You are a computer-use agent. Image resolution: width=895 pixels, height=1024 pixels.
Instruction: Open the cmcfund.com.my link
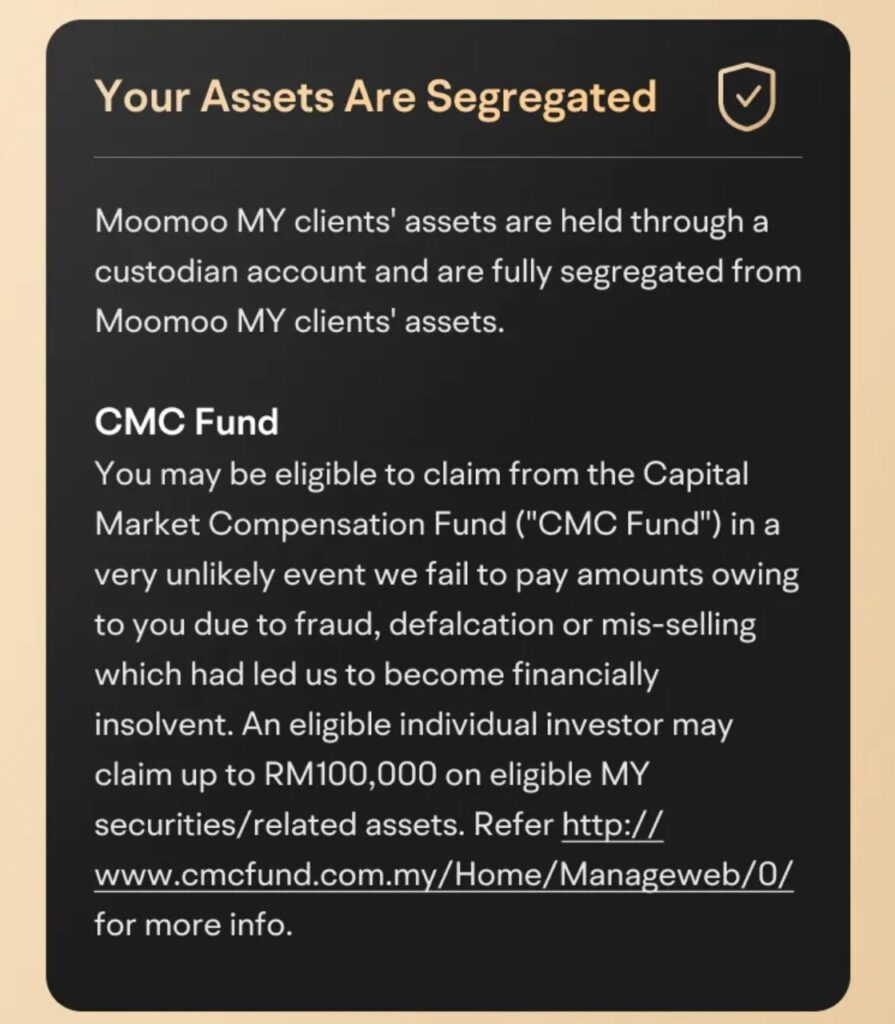(x=444, y=873)
